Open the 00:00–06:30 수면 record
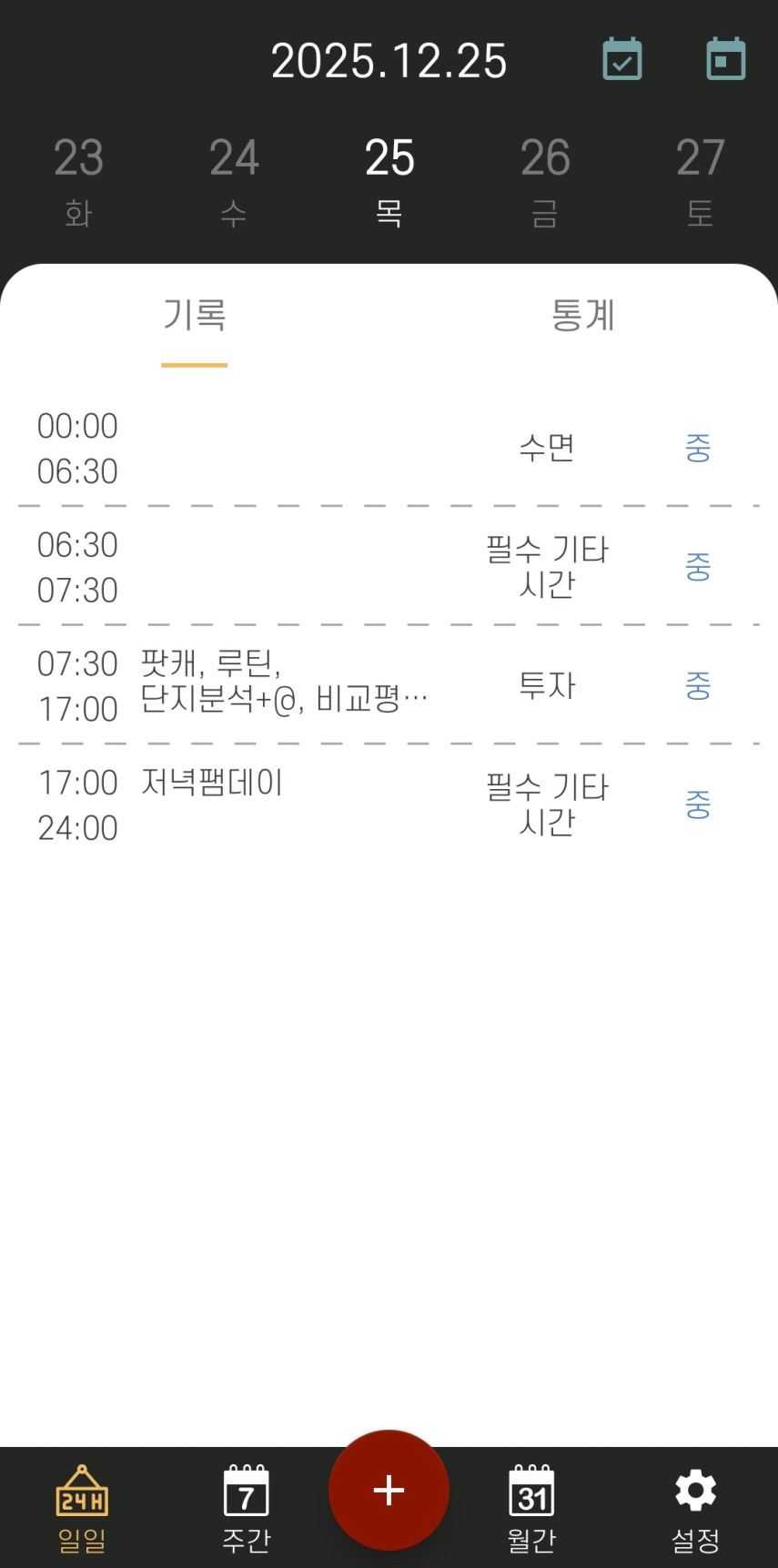This screenshot has width=778, height=1568. click(x=389, y=448)
